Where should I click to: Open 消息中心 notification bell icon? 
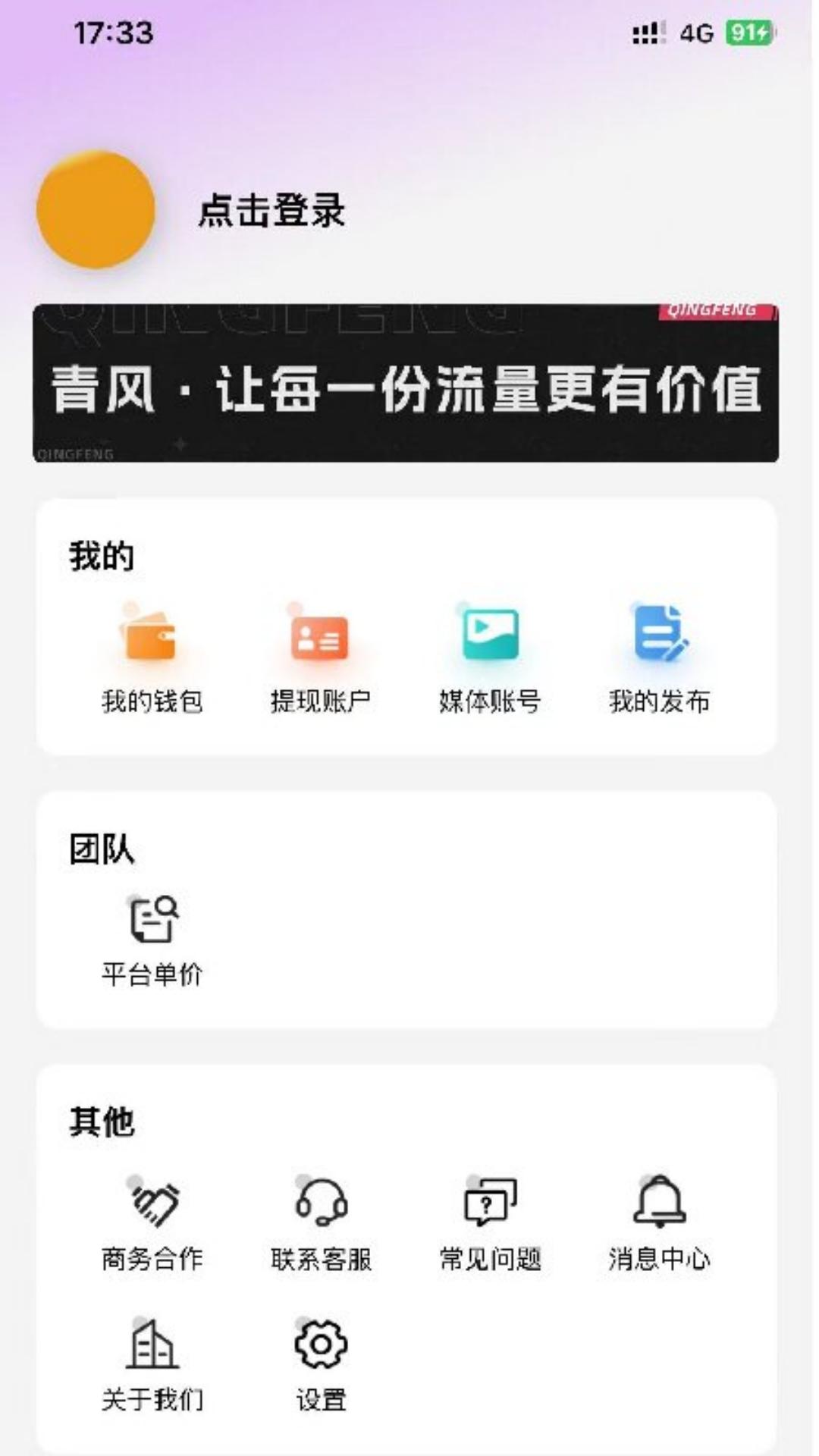click(658, 1206)
